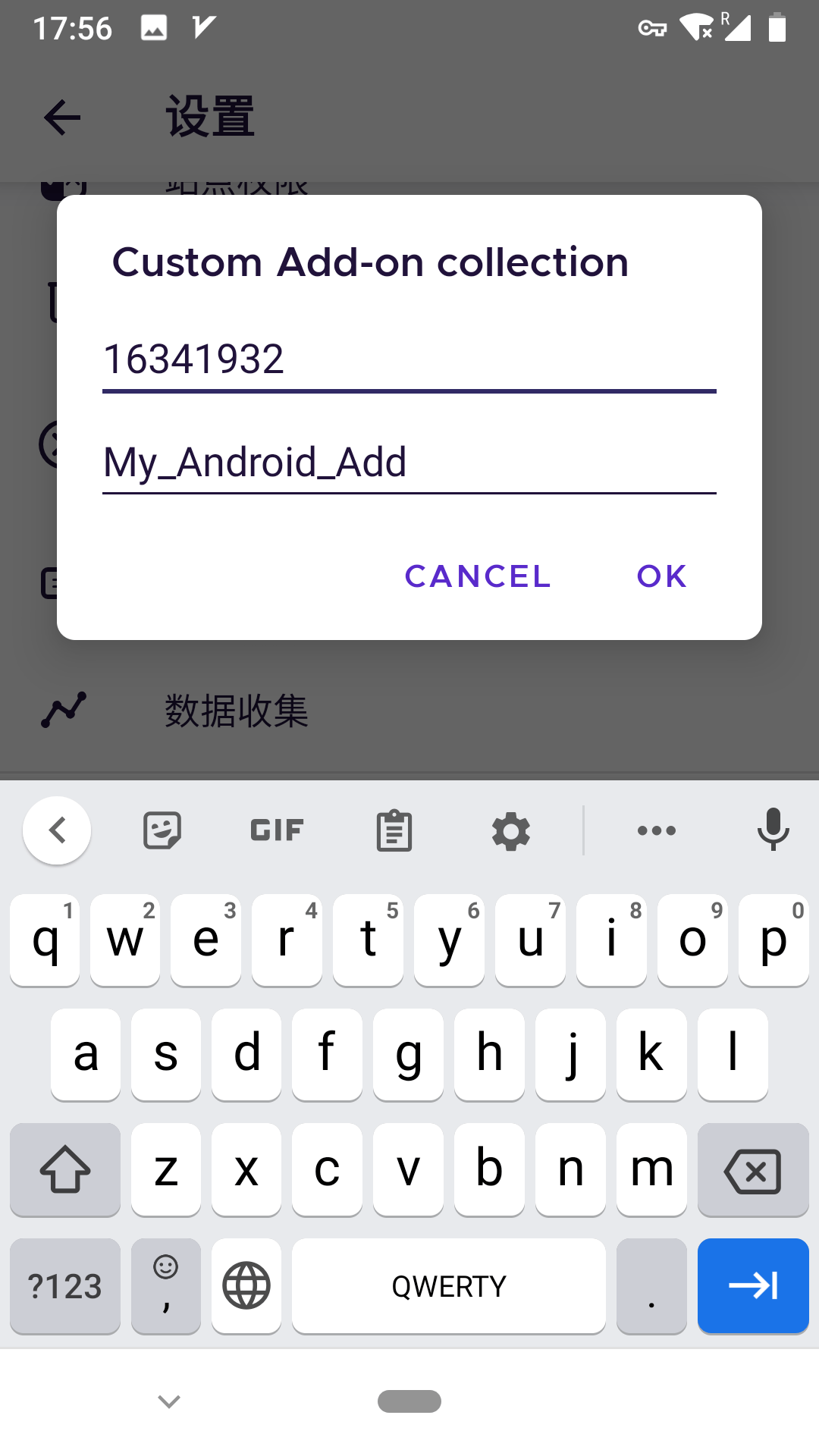This screenshot has width=819, height=1456.
Task: Switch to symbols layout with ?123 key
Action: click(64, 1286)
